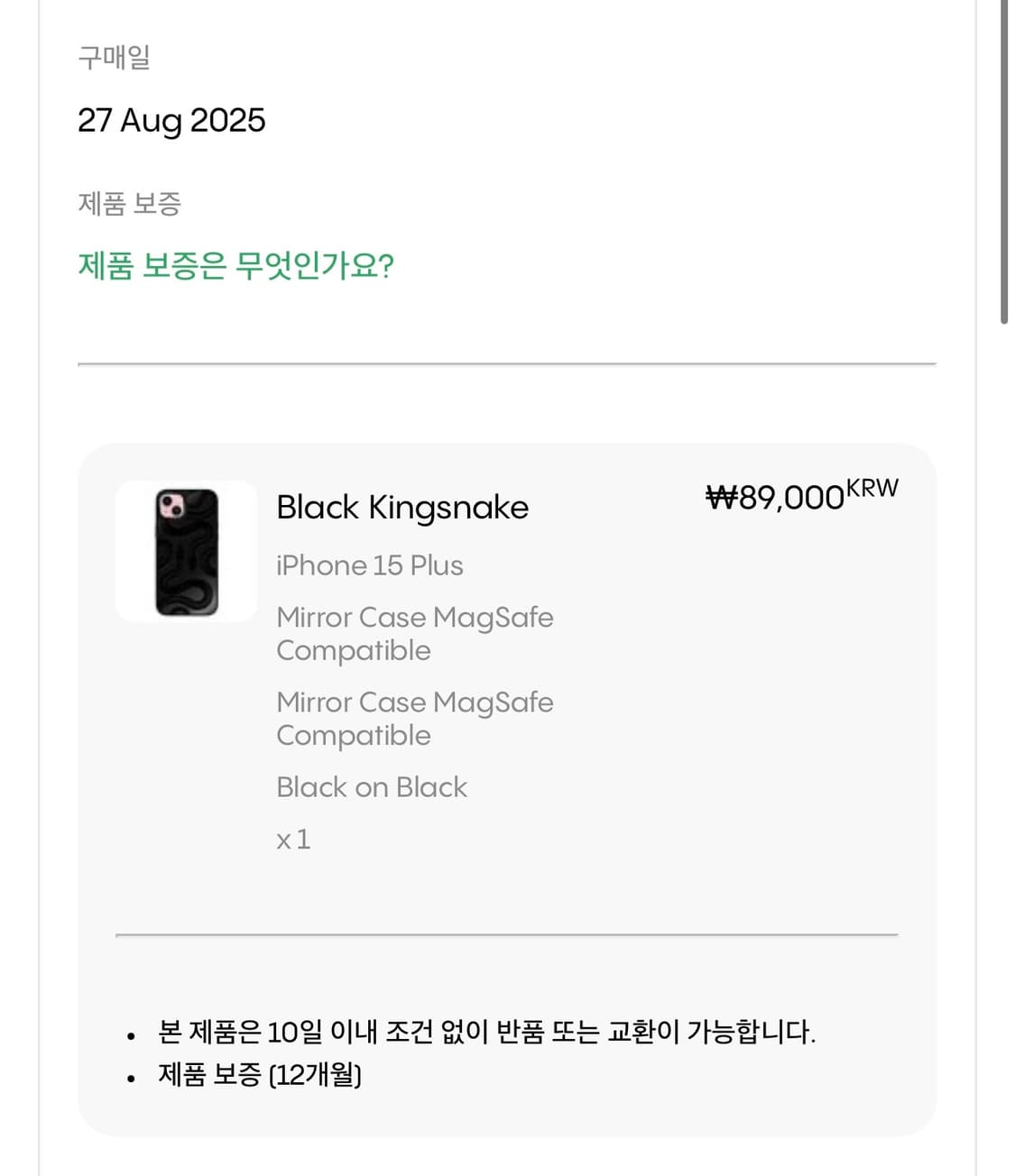Click the divider line above the bullet list
This screenshot has height=1176, width=1015.
[508, 935]
